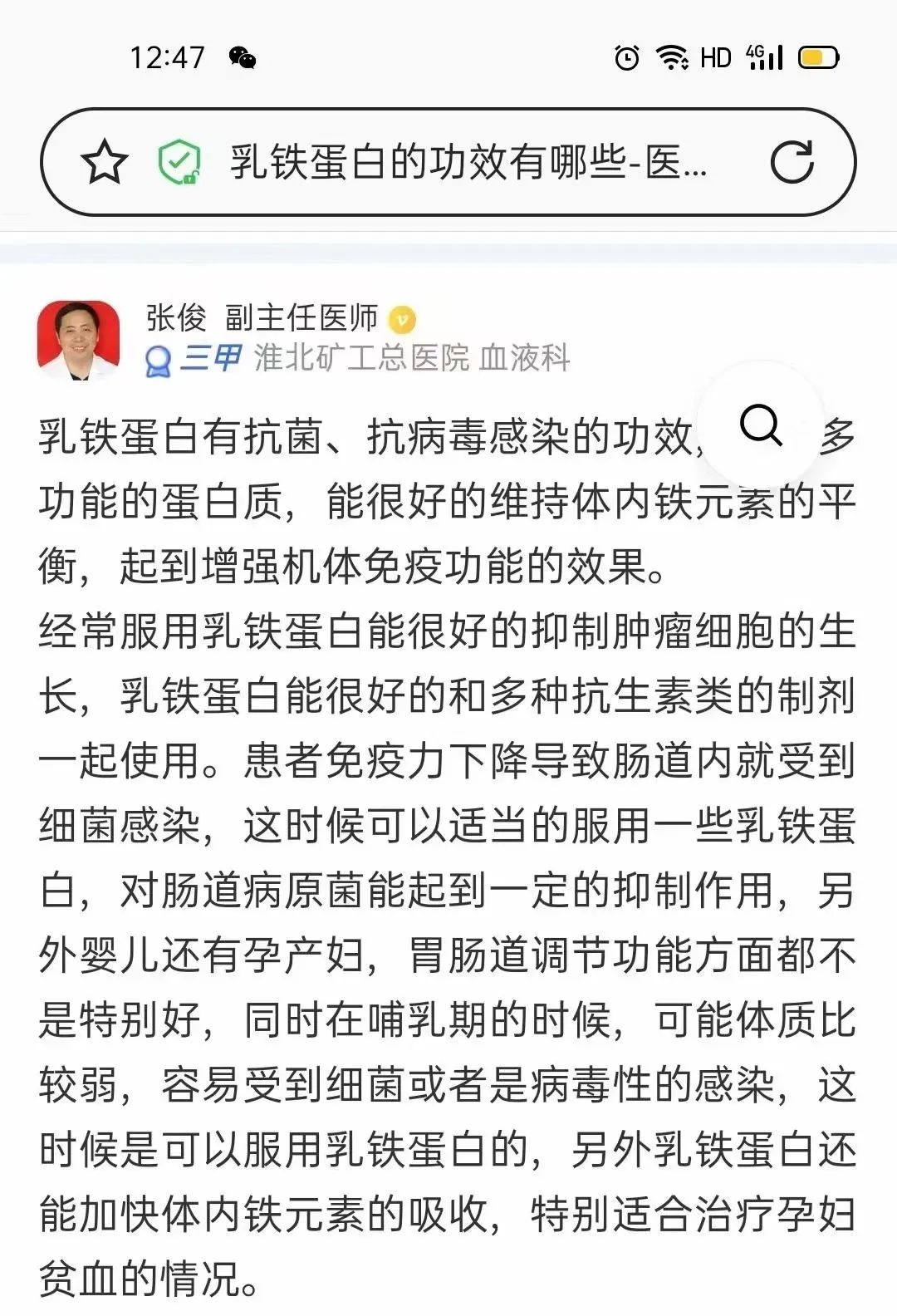Tap the floating search magnifier button

pyautogui.click(x=760, y=425)
